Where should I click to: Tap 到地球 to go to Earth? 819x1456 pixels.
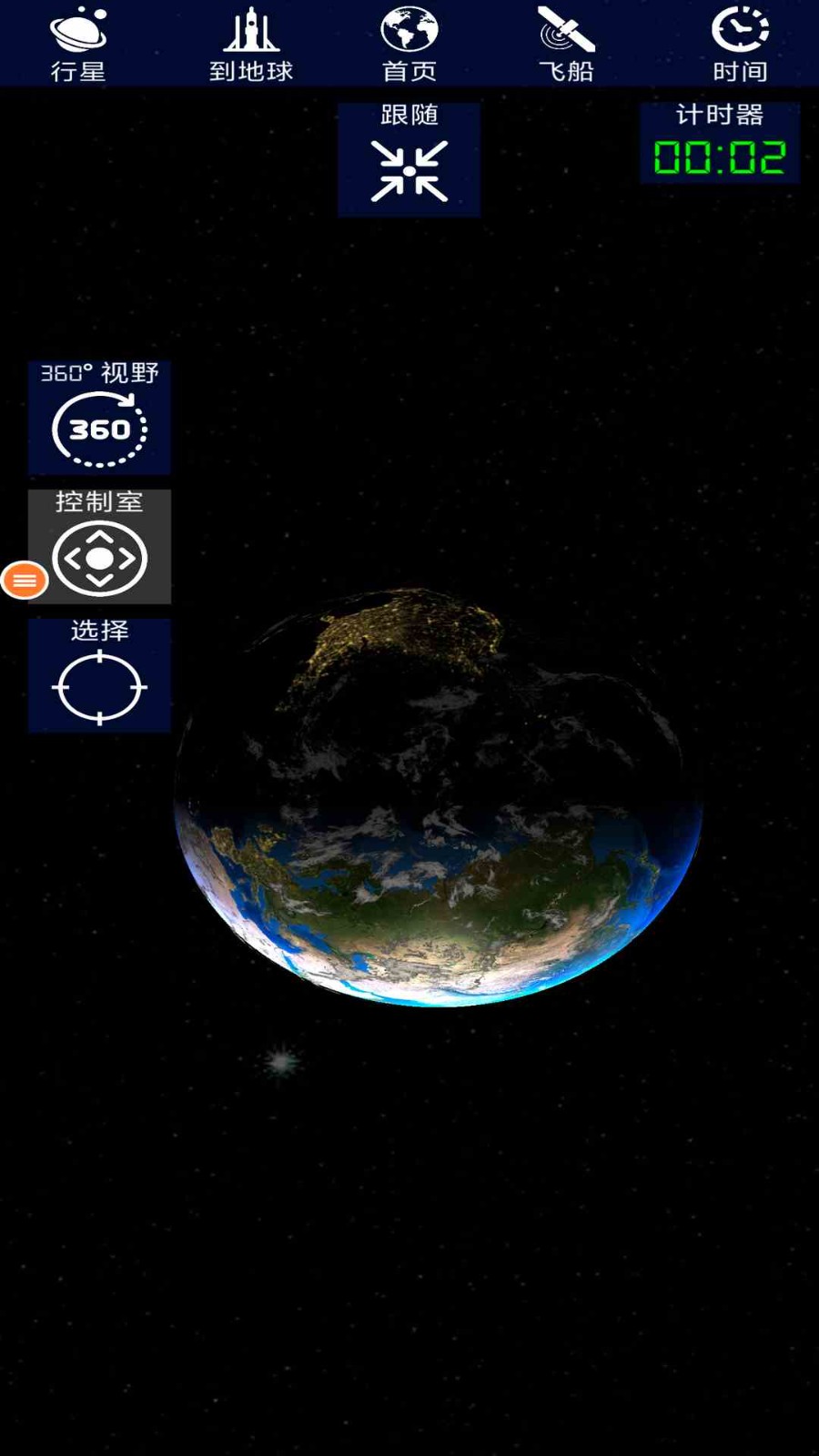(x=251, y=44)
